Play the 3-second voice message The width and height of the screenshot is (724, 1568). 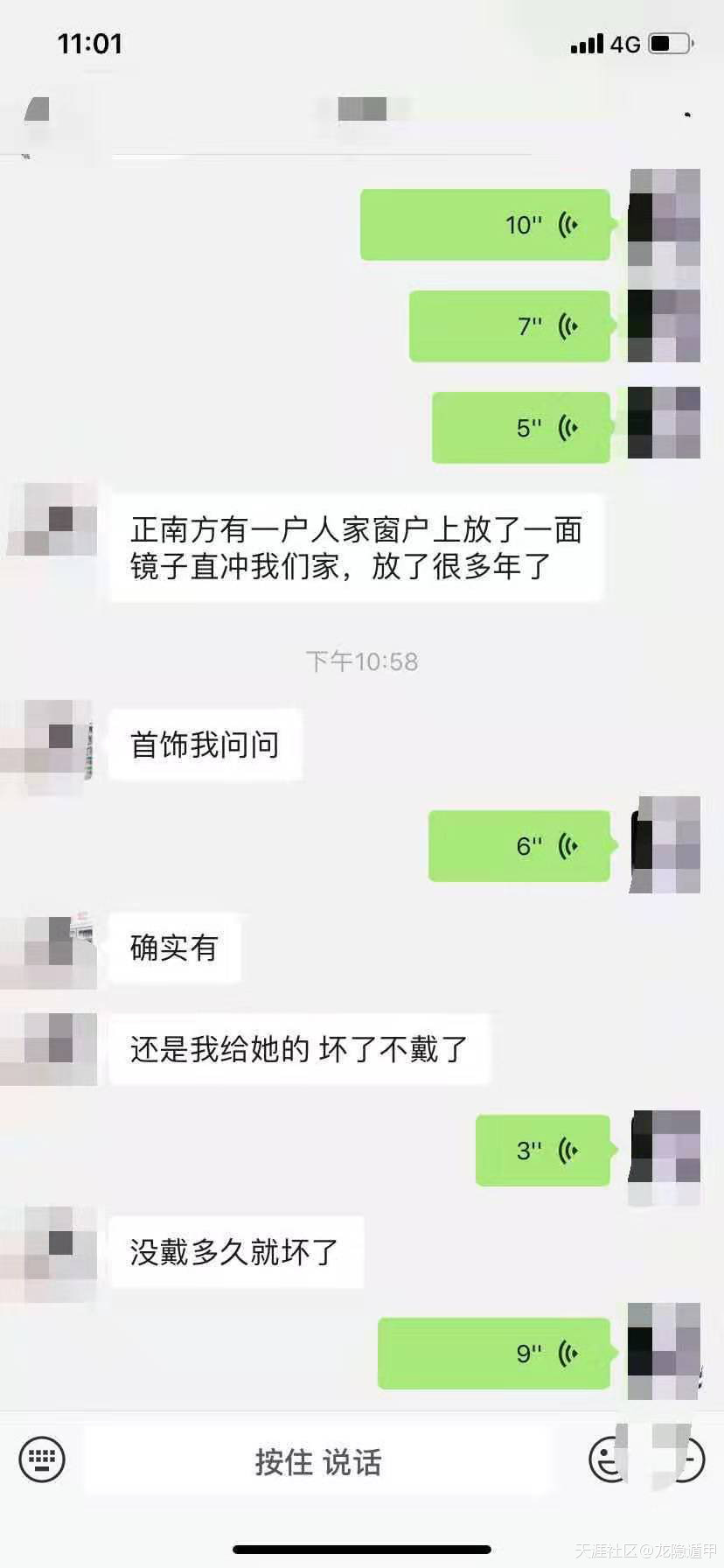point(543,1151)
